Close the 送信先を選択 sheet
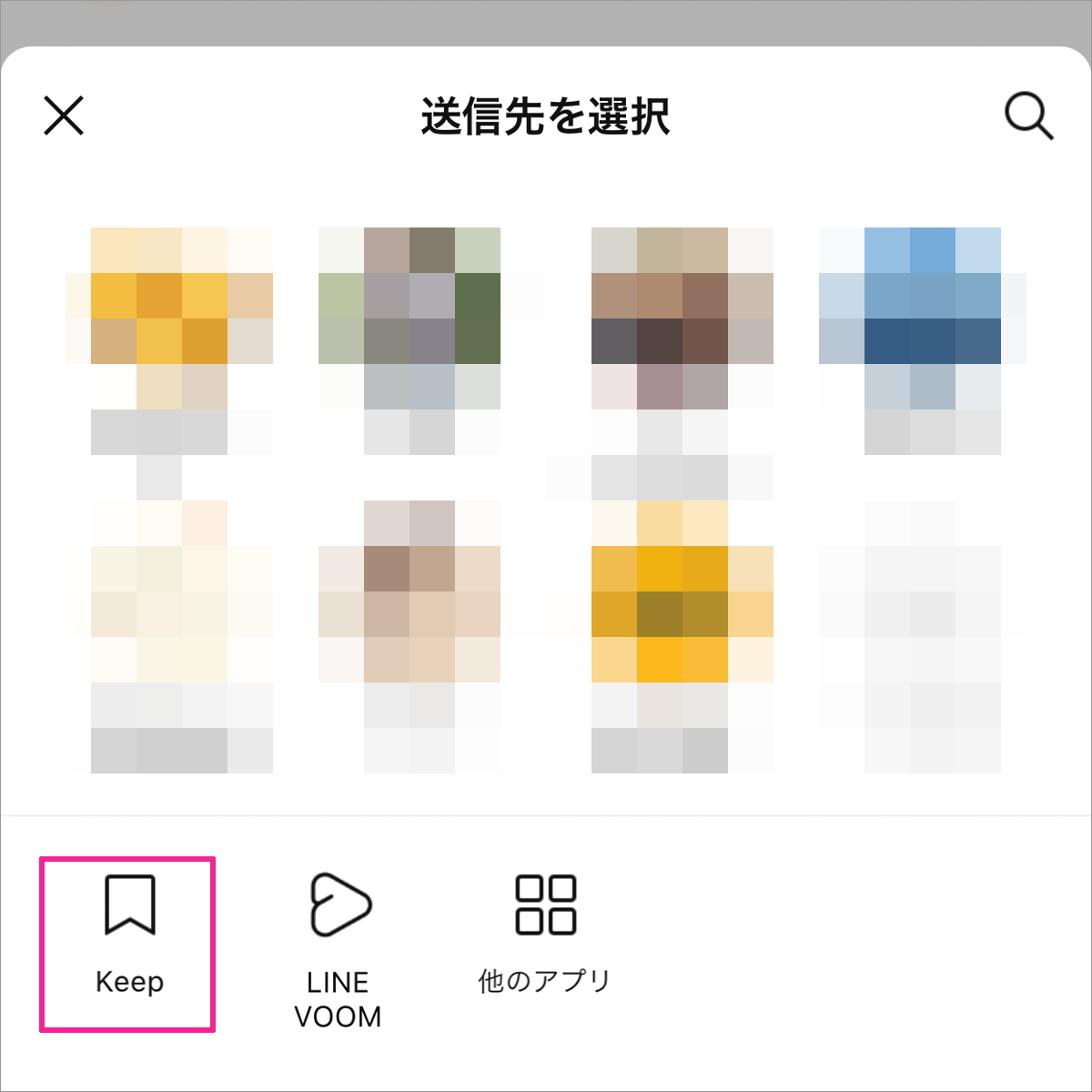This screenshot has height=1092, width=1092. point(64,116)
